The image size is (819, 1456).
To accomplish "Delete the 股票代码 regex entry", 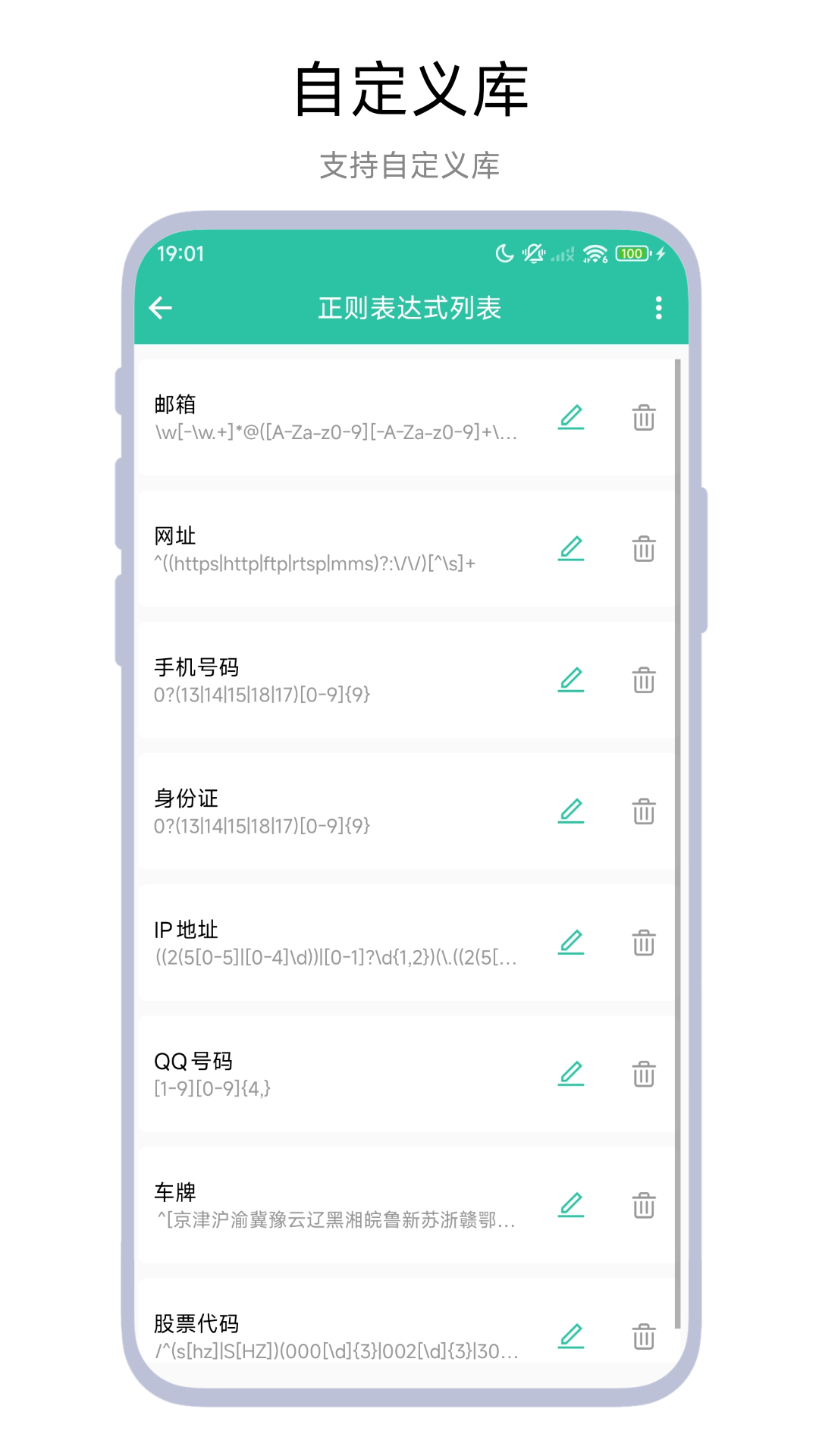I will coord(644,1336).
